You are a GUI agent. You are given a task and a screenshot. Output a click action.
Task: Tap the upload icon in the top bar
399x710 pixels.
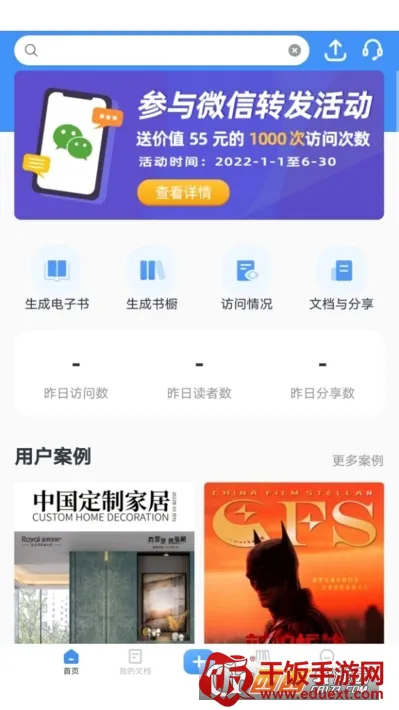[x=336, y=50]
